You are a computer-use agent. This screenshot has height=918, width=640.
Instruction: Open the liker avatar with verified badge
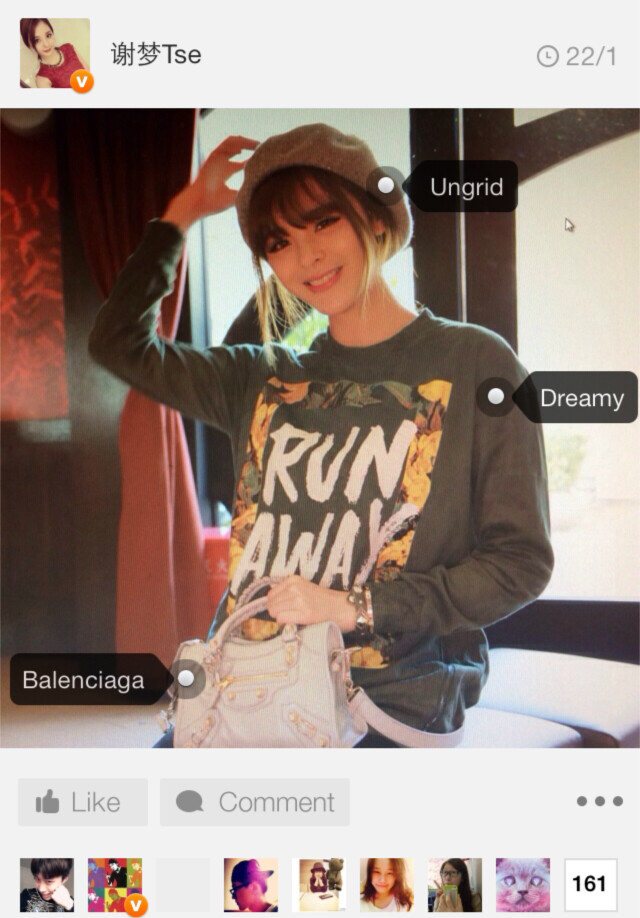click(x=115, y=884)
